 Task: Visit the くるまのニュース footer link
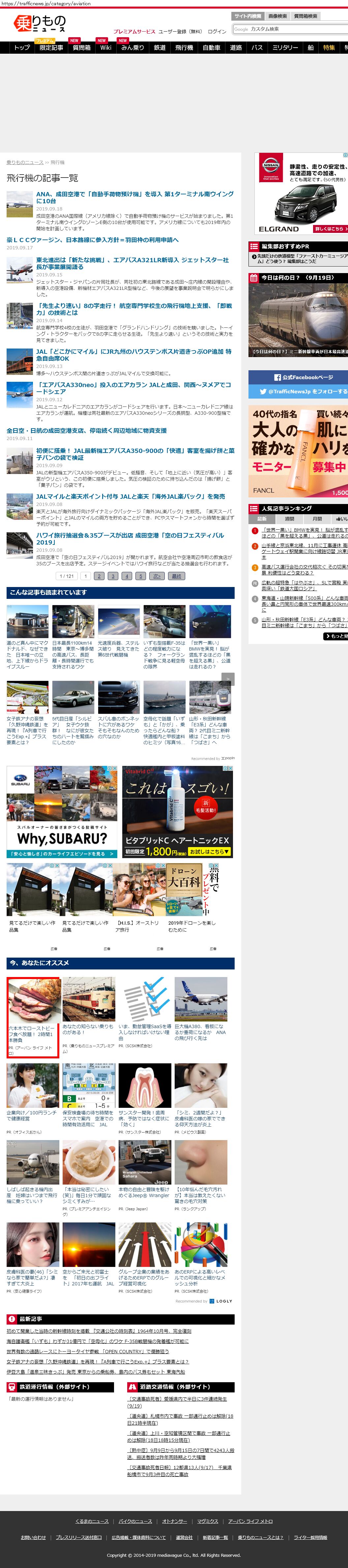tap(92, 1521)
